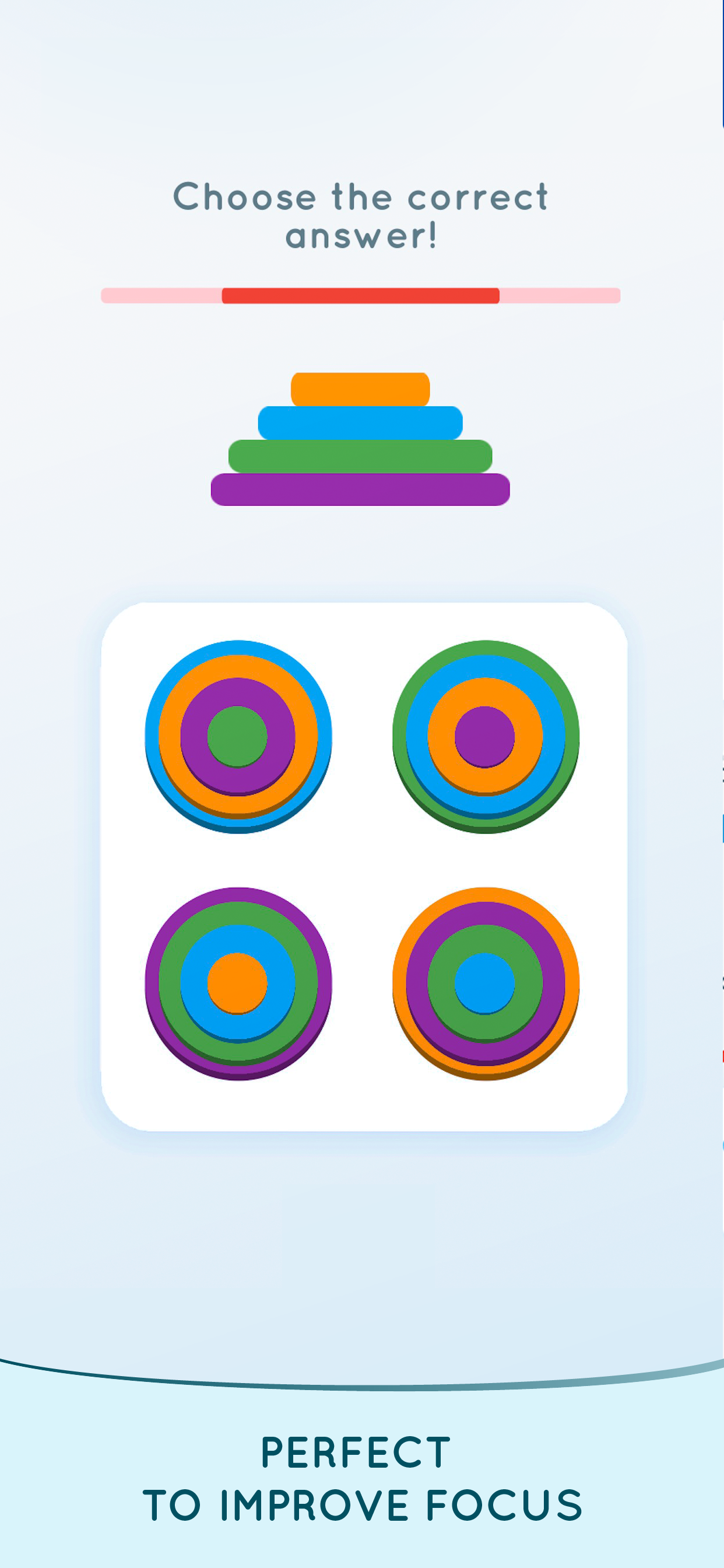Tap the Perfect to Improve Focus text
Image resolution: width=724 pixels, height=1568 pixels.
tap(361, 1473)
